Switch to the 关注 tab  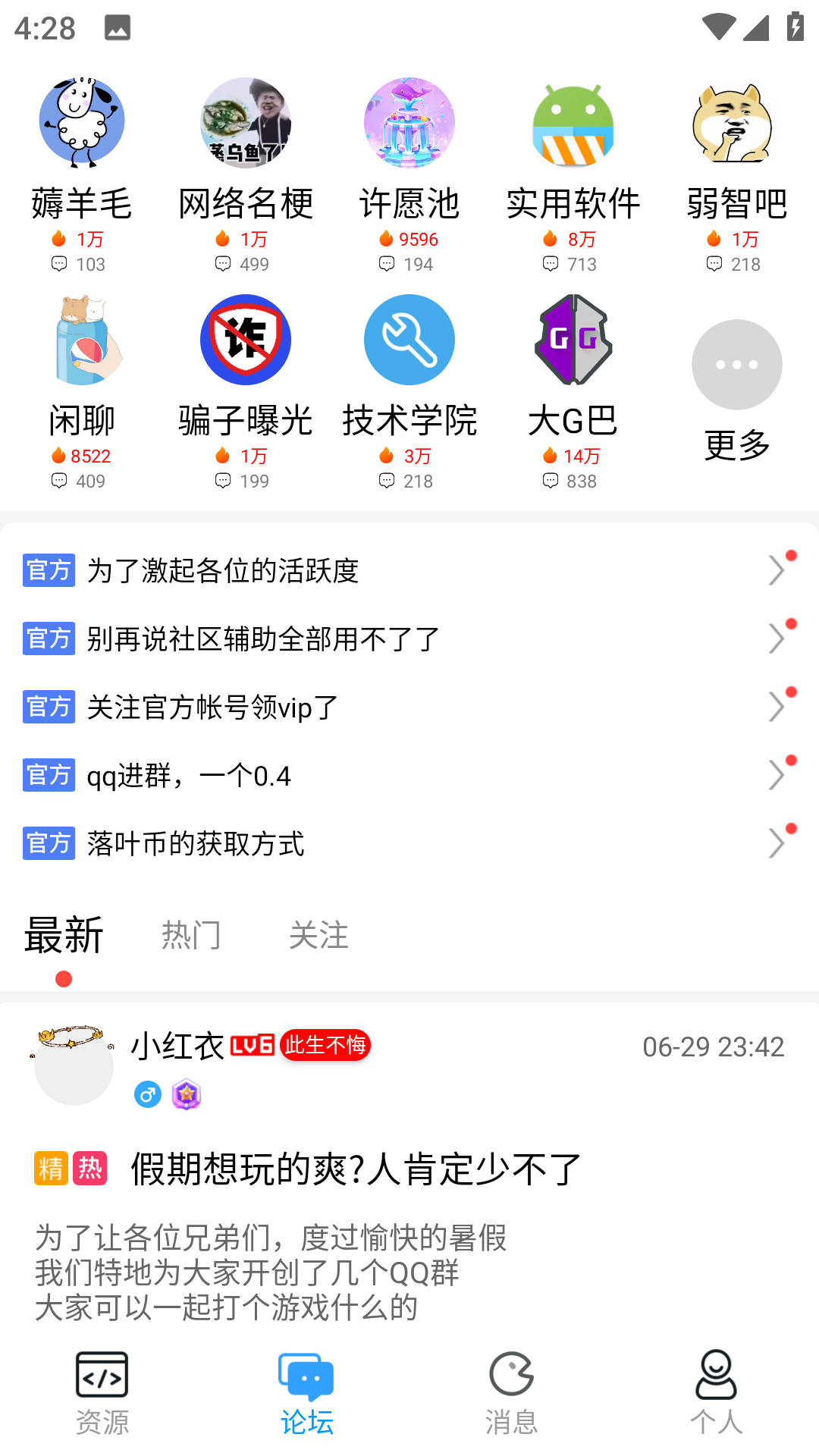[318, 935]
